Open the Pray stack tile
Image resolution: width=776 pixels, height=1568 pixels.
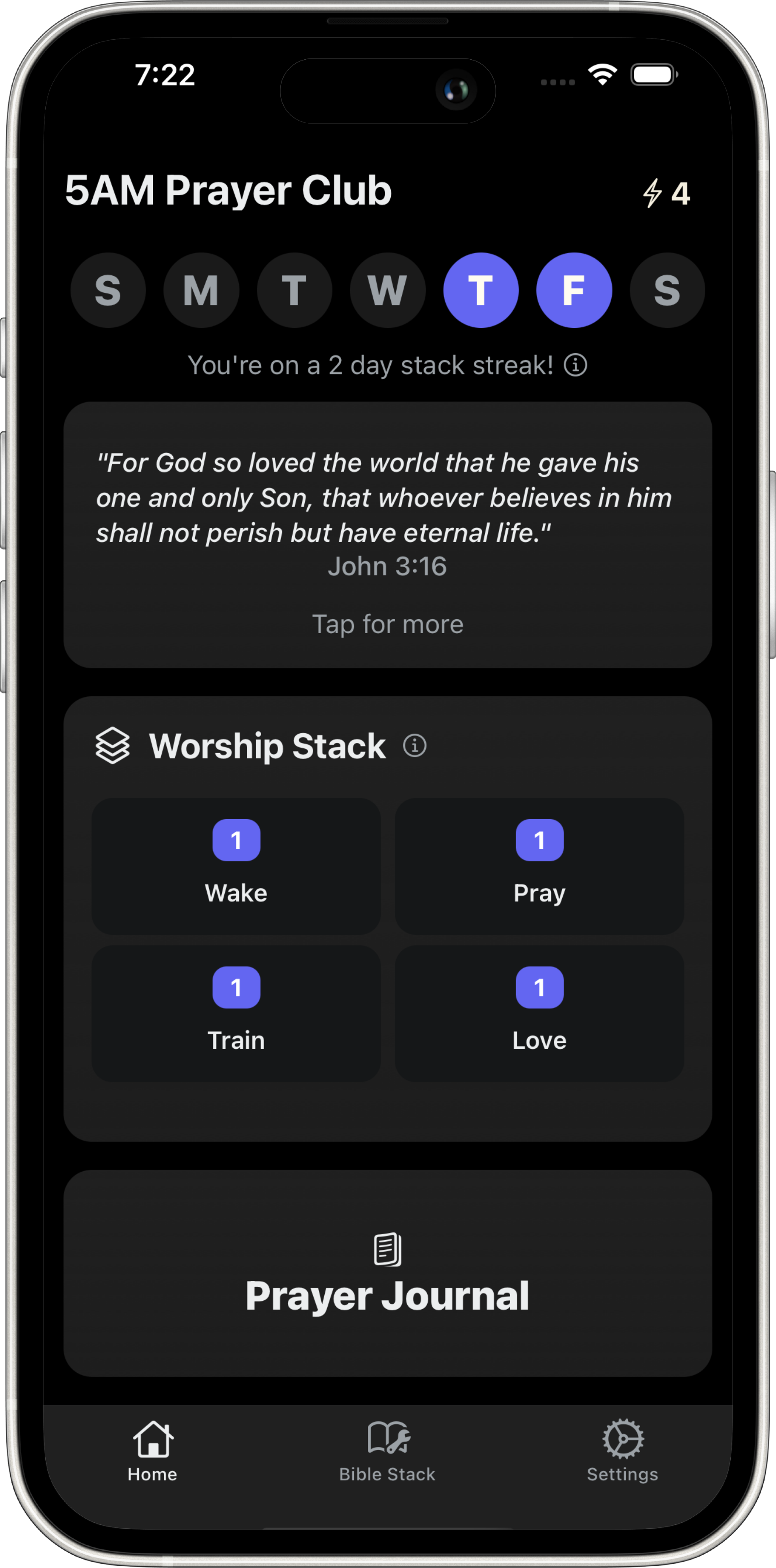[x=539, y=866]
